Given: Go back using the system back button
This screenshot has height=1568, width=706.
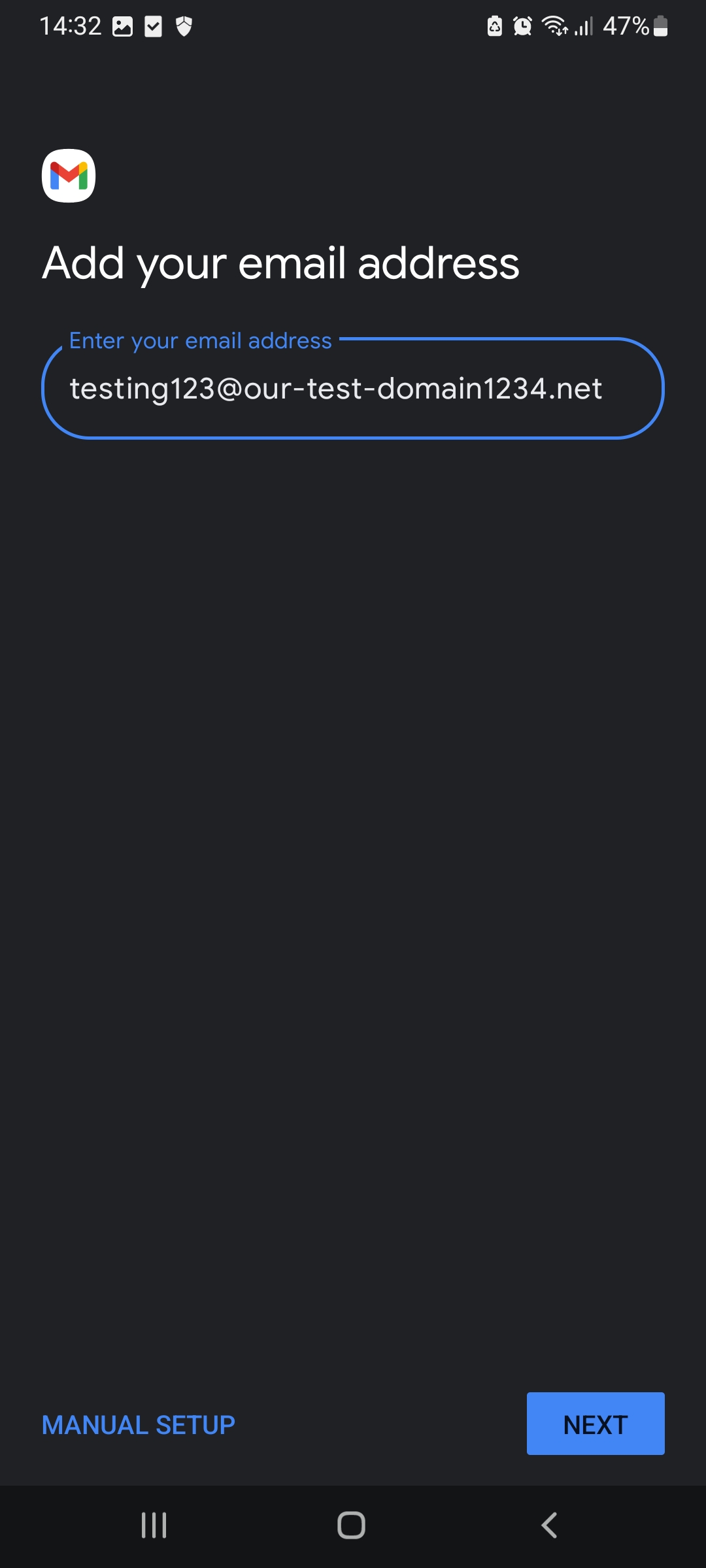Looking at the screenshot, I should tap(549, 1526).
